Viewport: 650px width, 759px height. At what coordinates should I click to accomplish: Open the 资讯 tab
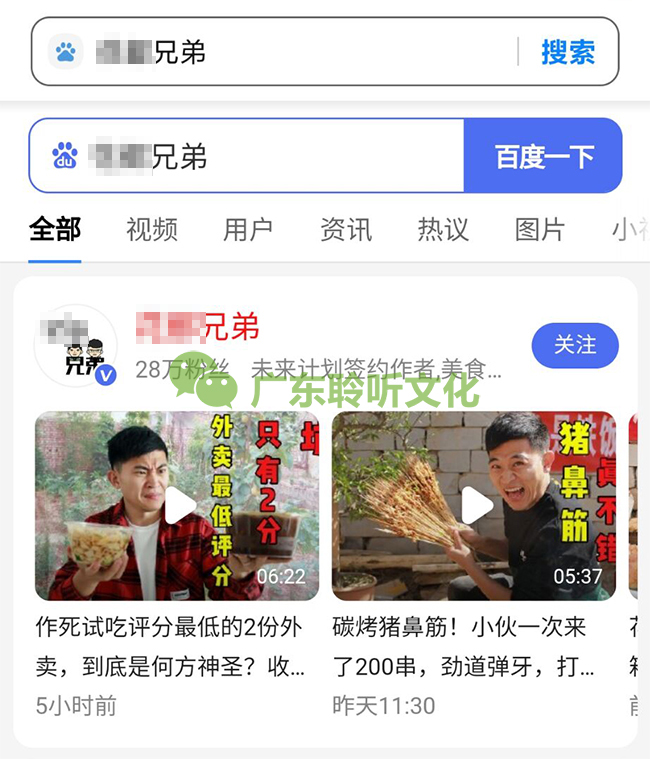pyautogui.click(x=346, y=229)
